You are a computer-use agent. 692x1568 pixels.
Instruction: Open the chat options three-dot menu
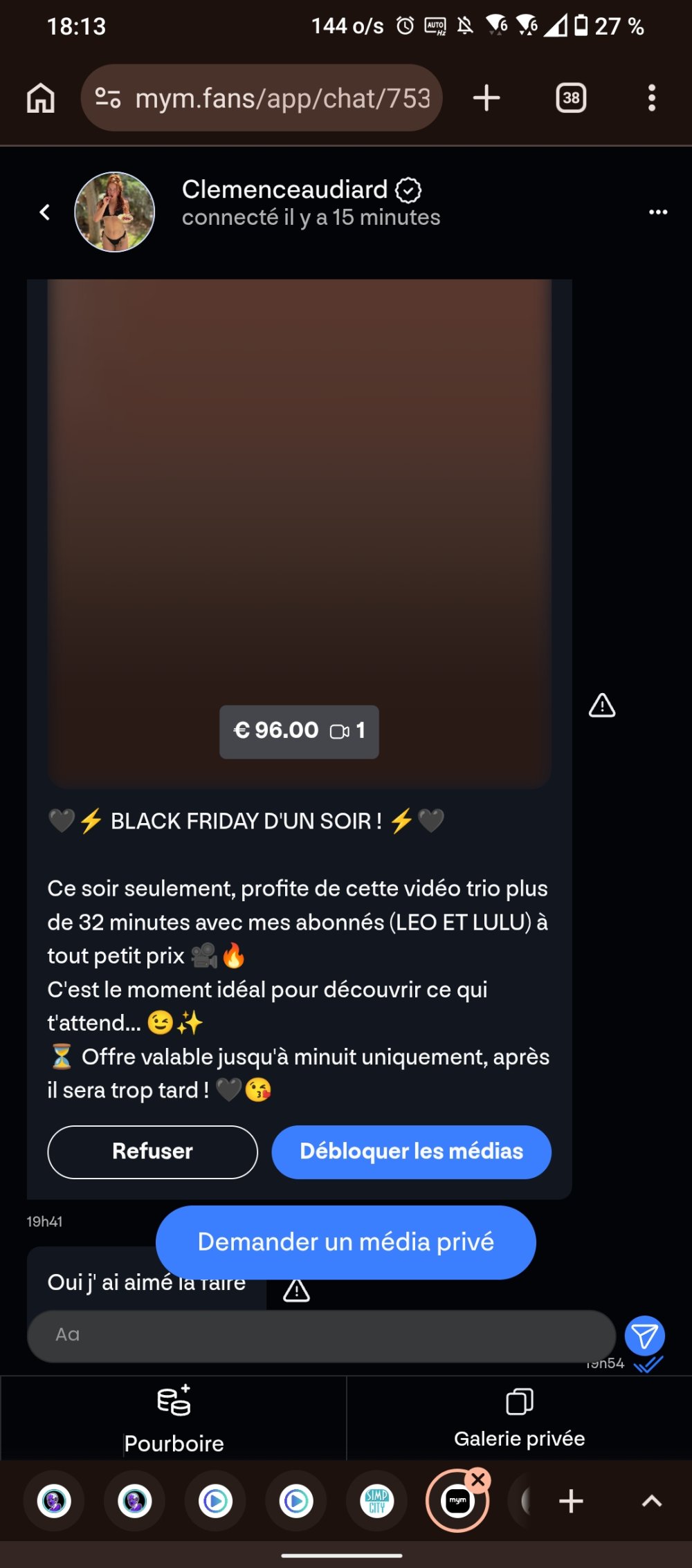(657, 212)
